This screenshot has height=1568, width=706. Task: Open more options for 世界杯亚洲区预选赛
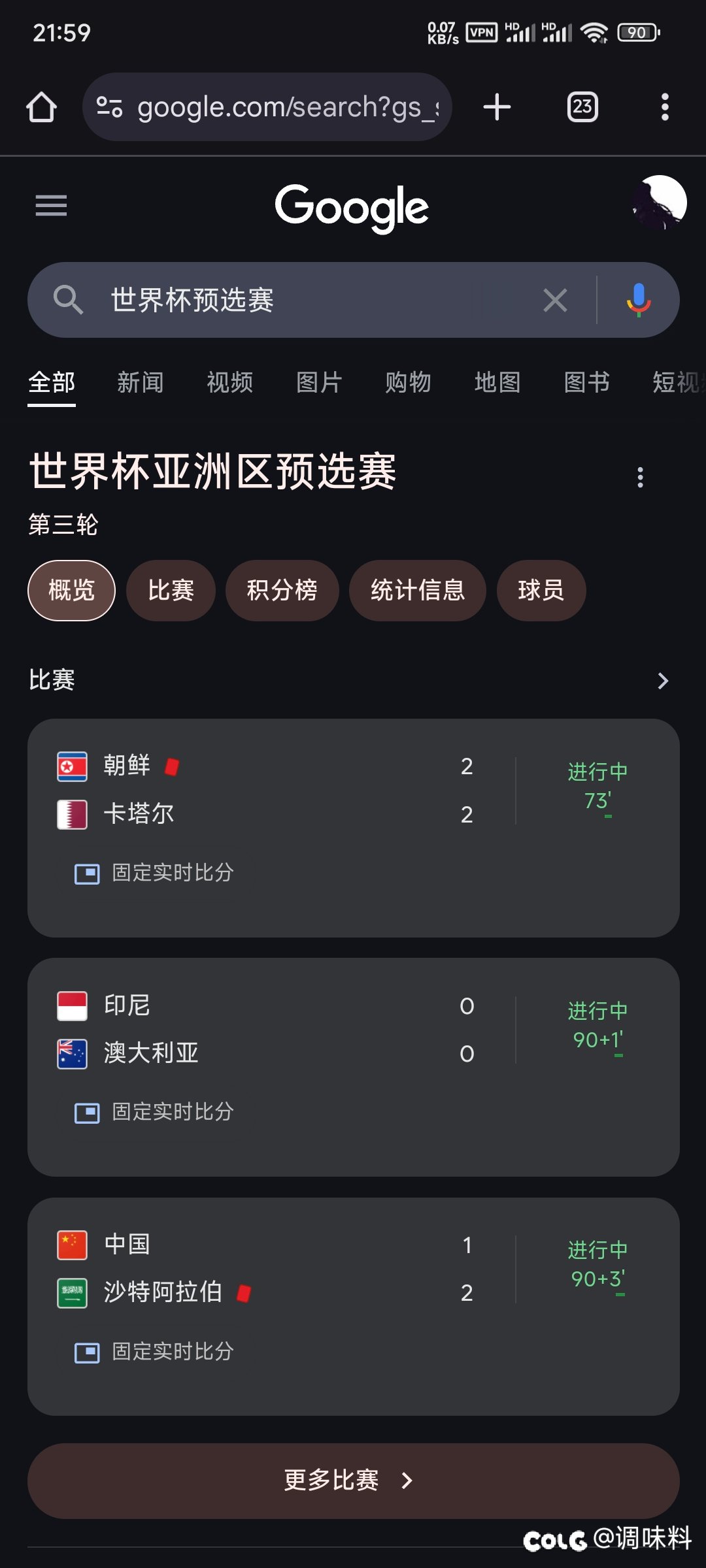click(640, 477)
